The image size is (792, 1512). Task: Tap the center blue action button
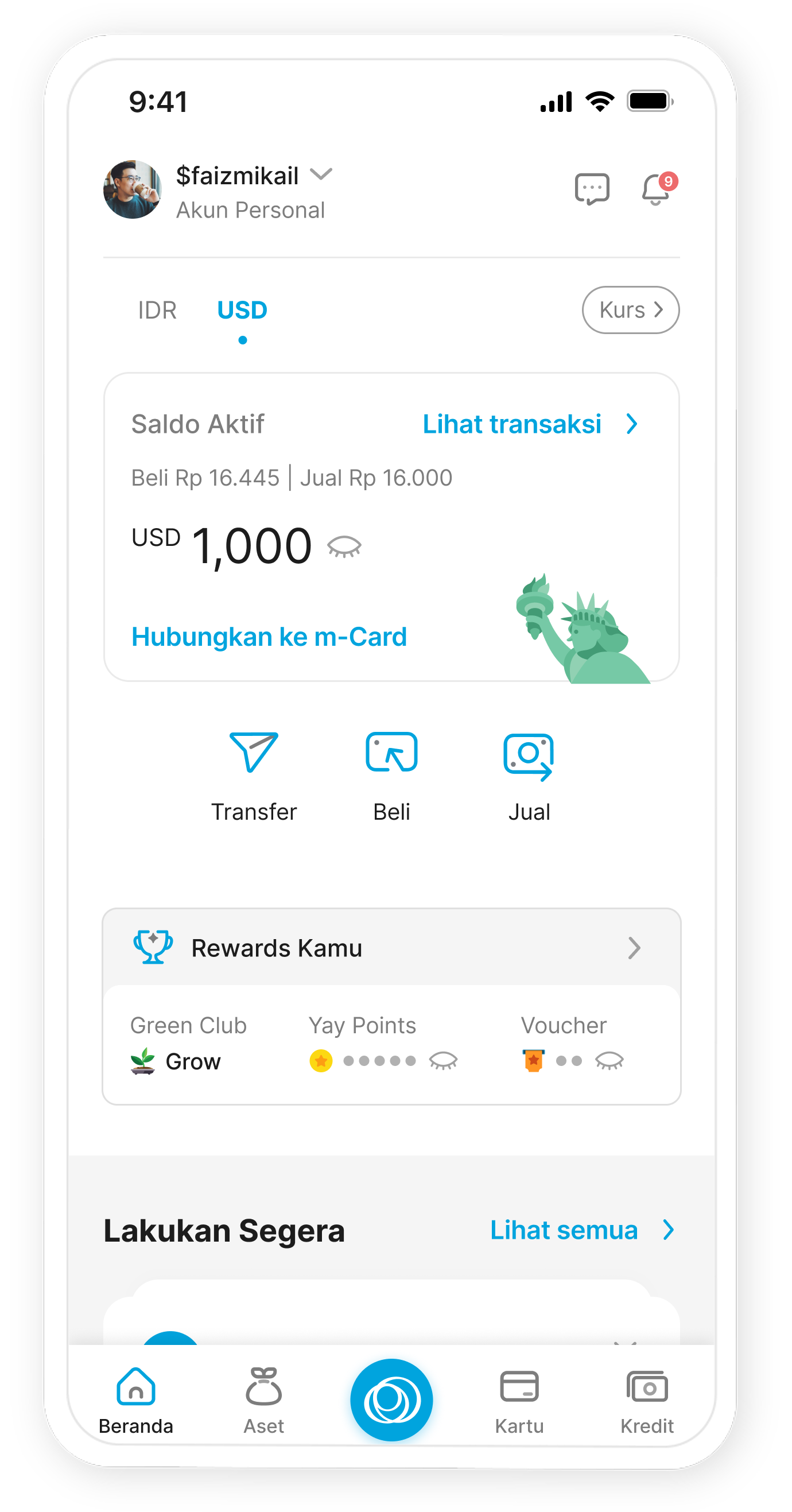[391, 1399]
